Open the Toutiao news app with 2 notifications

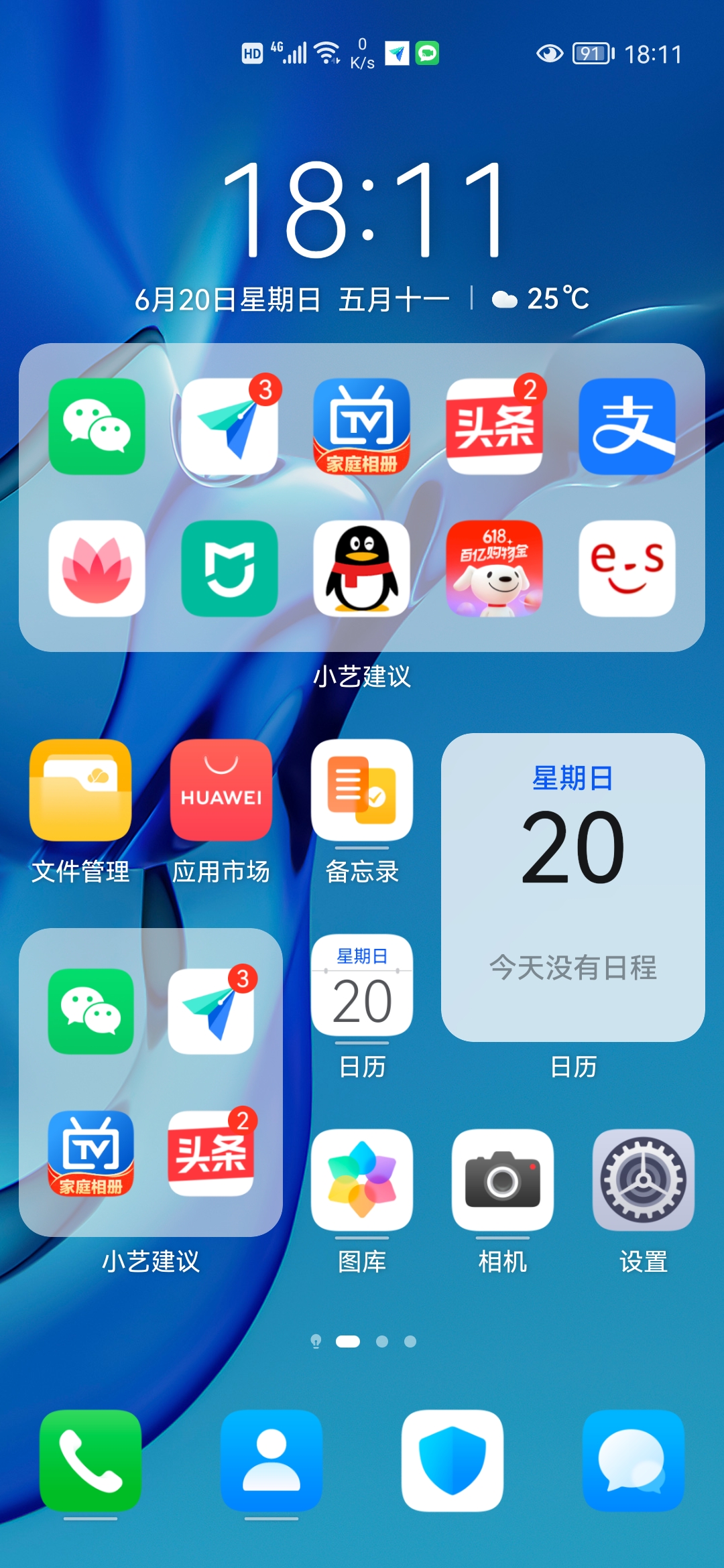pyautogui.click(x=494, y=427)
